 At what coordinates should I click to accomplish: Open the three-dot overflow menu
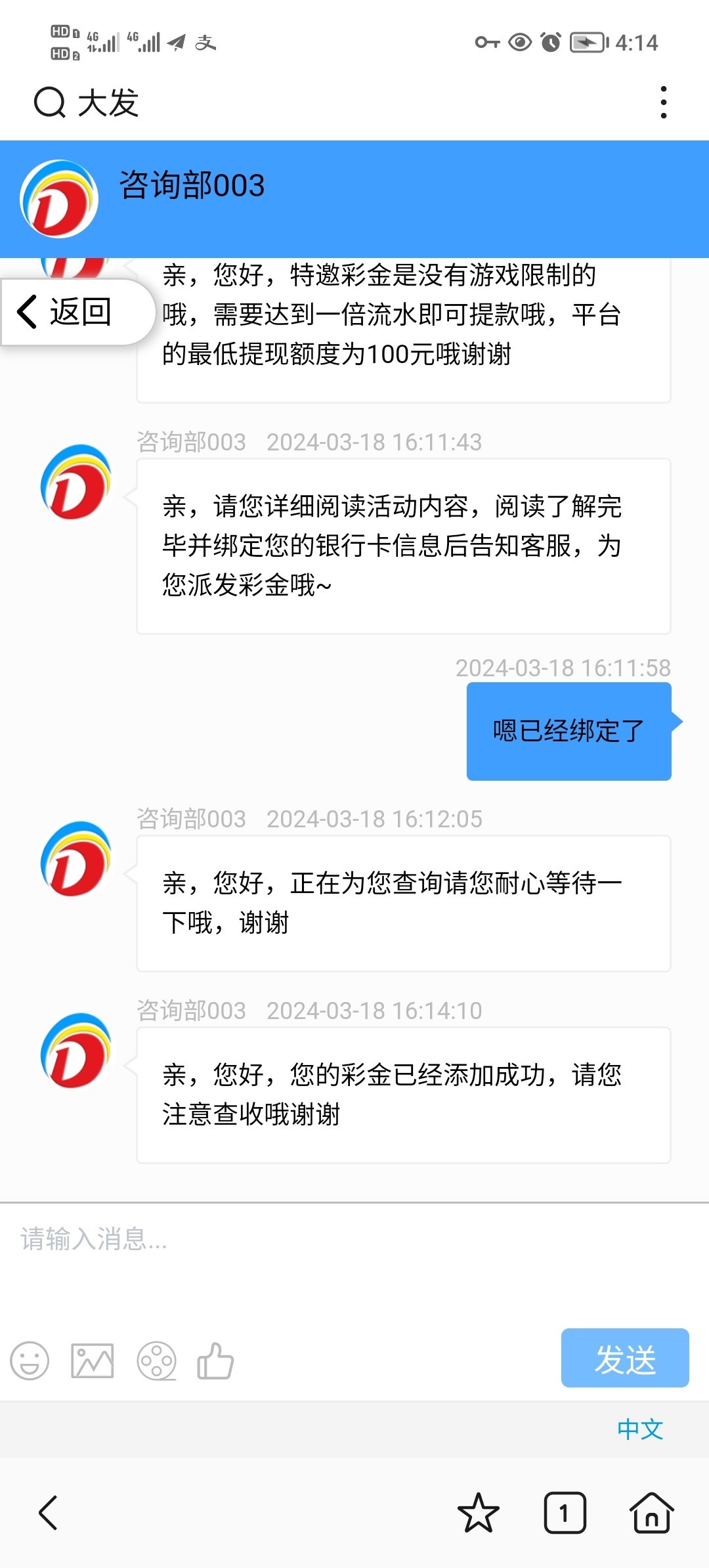(x=664, y=103)
